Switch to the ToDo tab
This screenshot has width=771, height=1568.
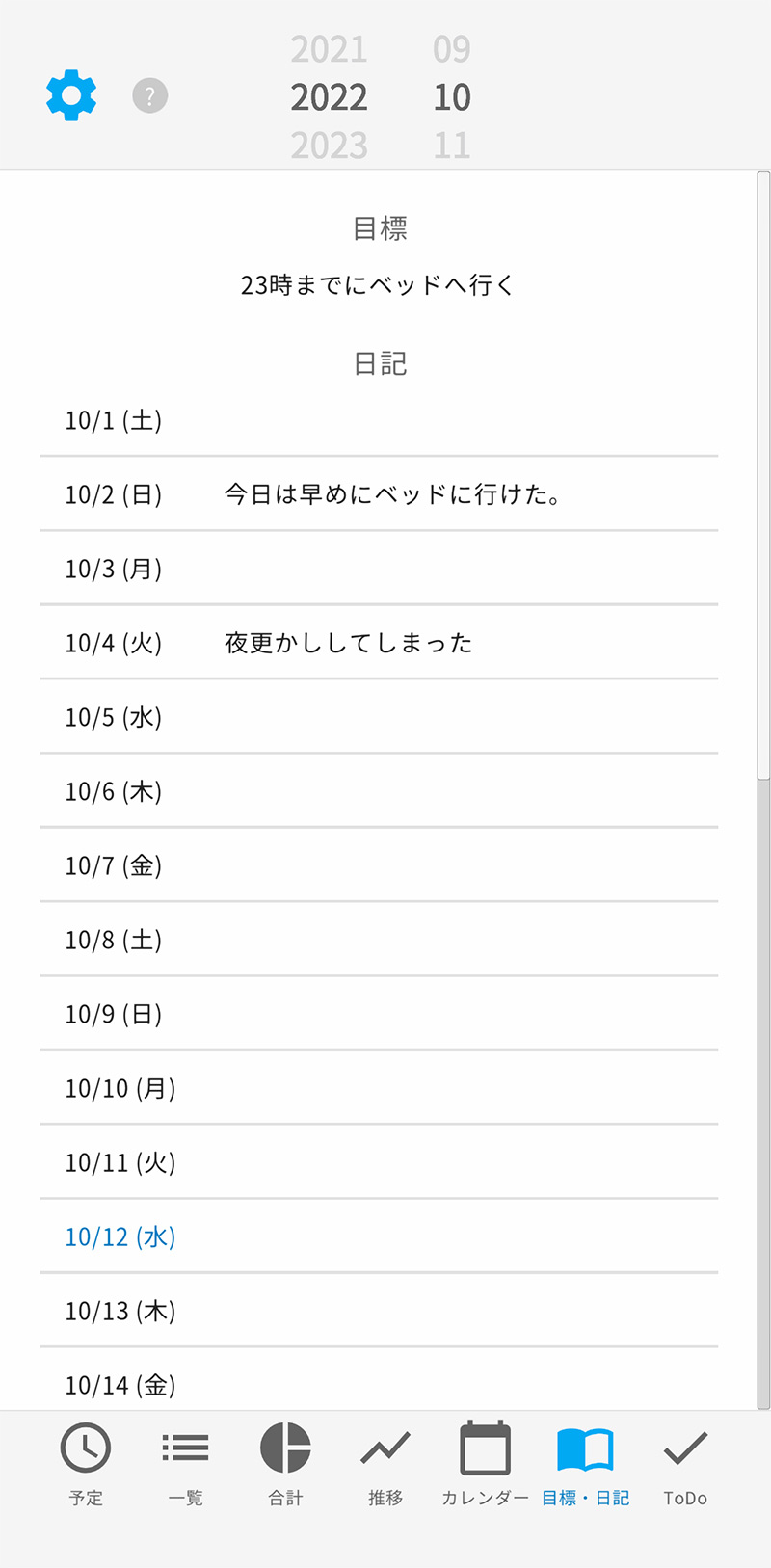coord(685,1464)
